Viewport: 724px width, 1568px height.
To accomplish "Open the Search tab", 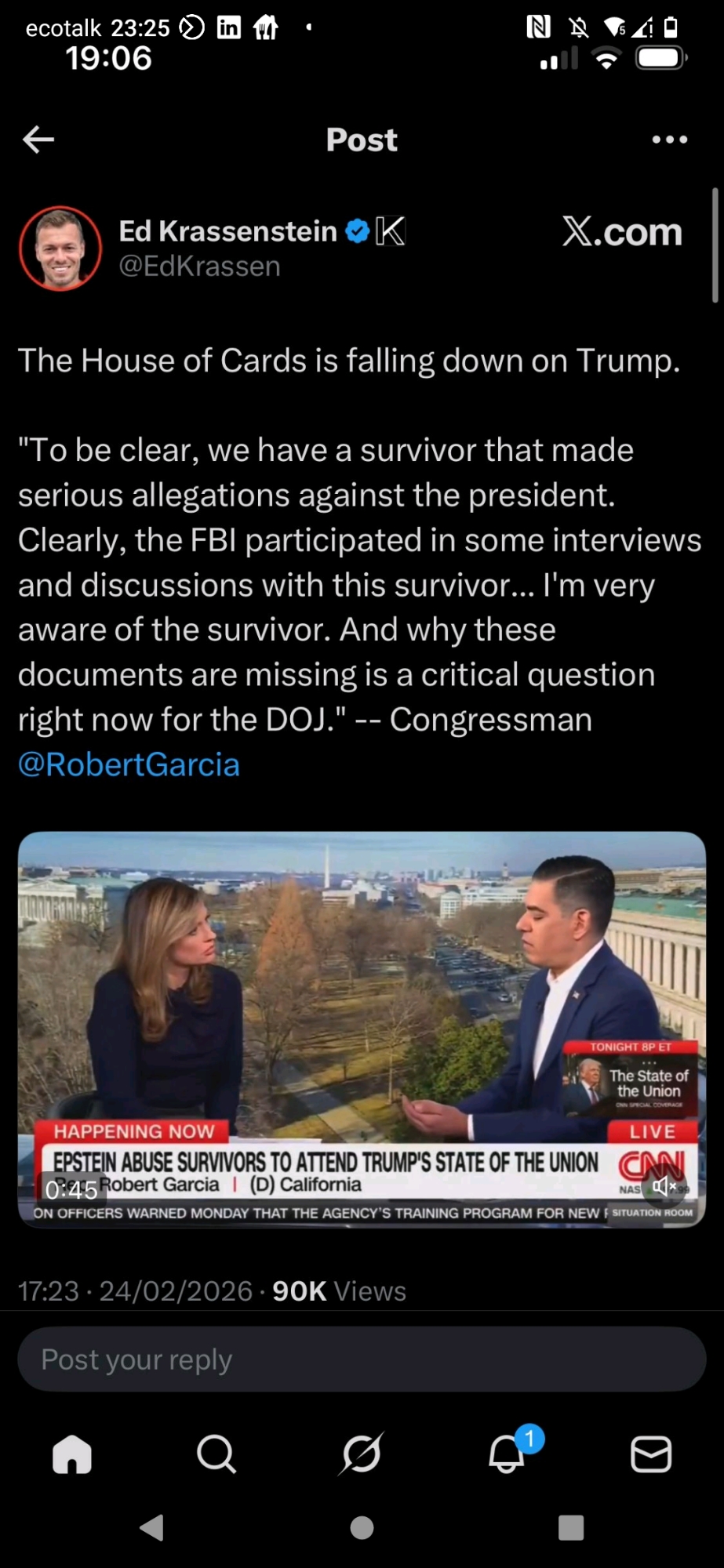I will (216, 1455).
